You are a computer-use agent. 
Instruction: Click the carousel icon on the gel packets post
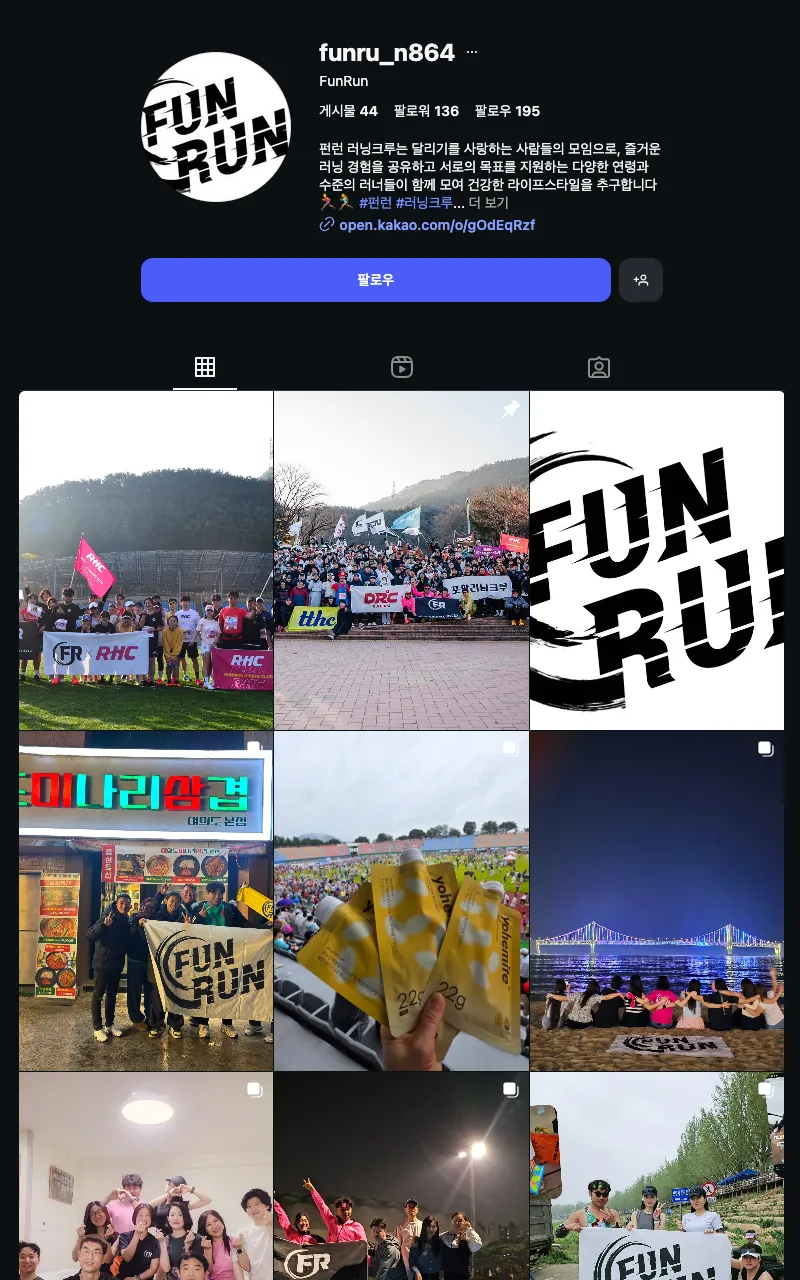pyautogui.click(x=510, y=747)
